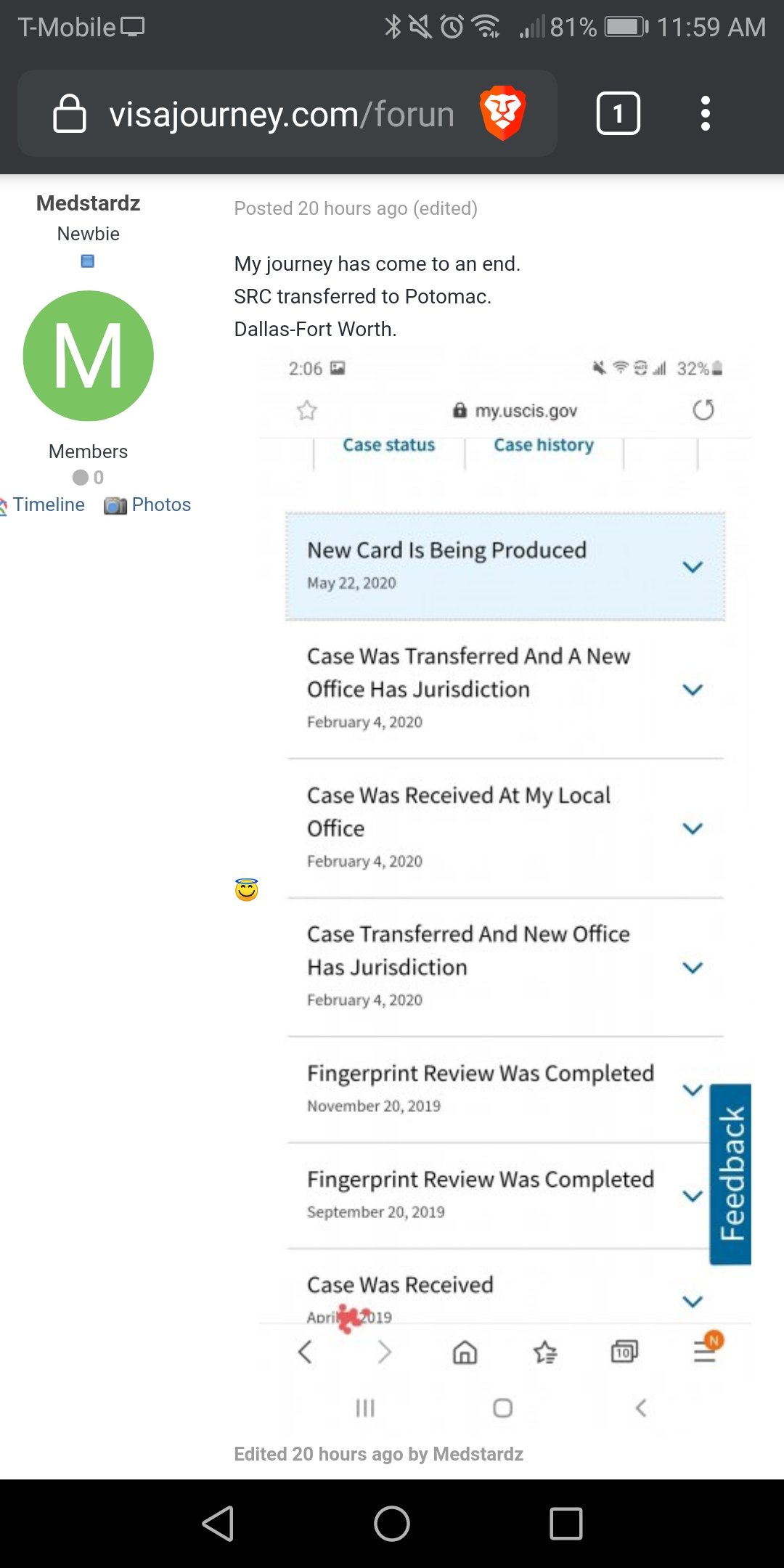Open Medstardz's Timeline link
784x1568 pixels.
tap(49, 505)
